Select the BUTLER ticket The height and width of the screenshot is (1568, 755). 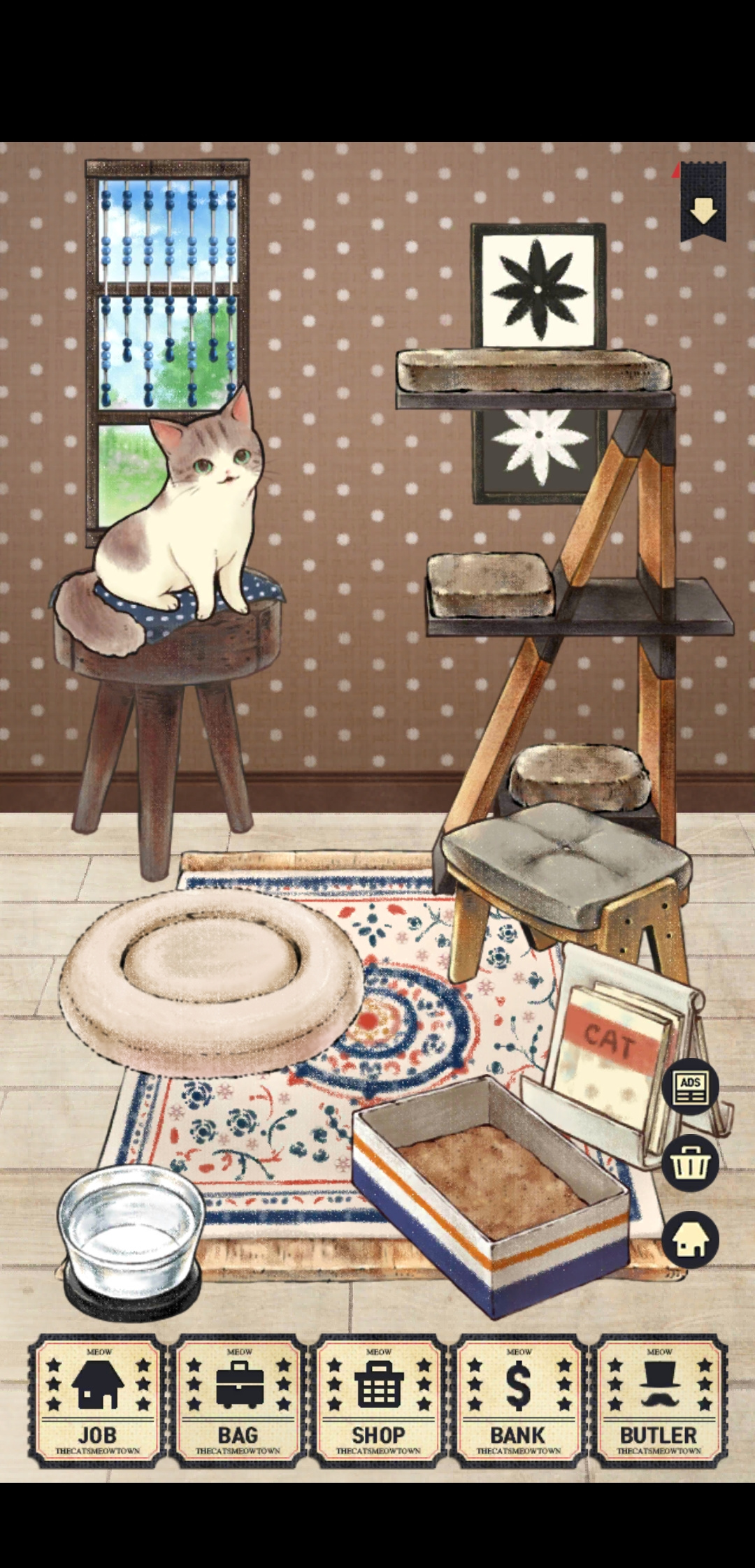pos(659,1401)
